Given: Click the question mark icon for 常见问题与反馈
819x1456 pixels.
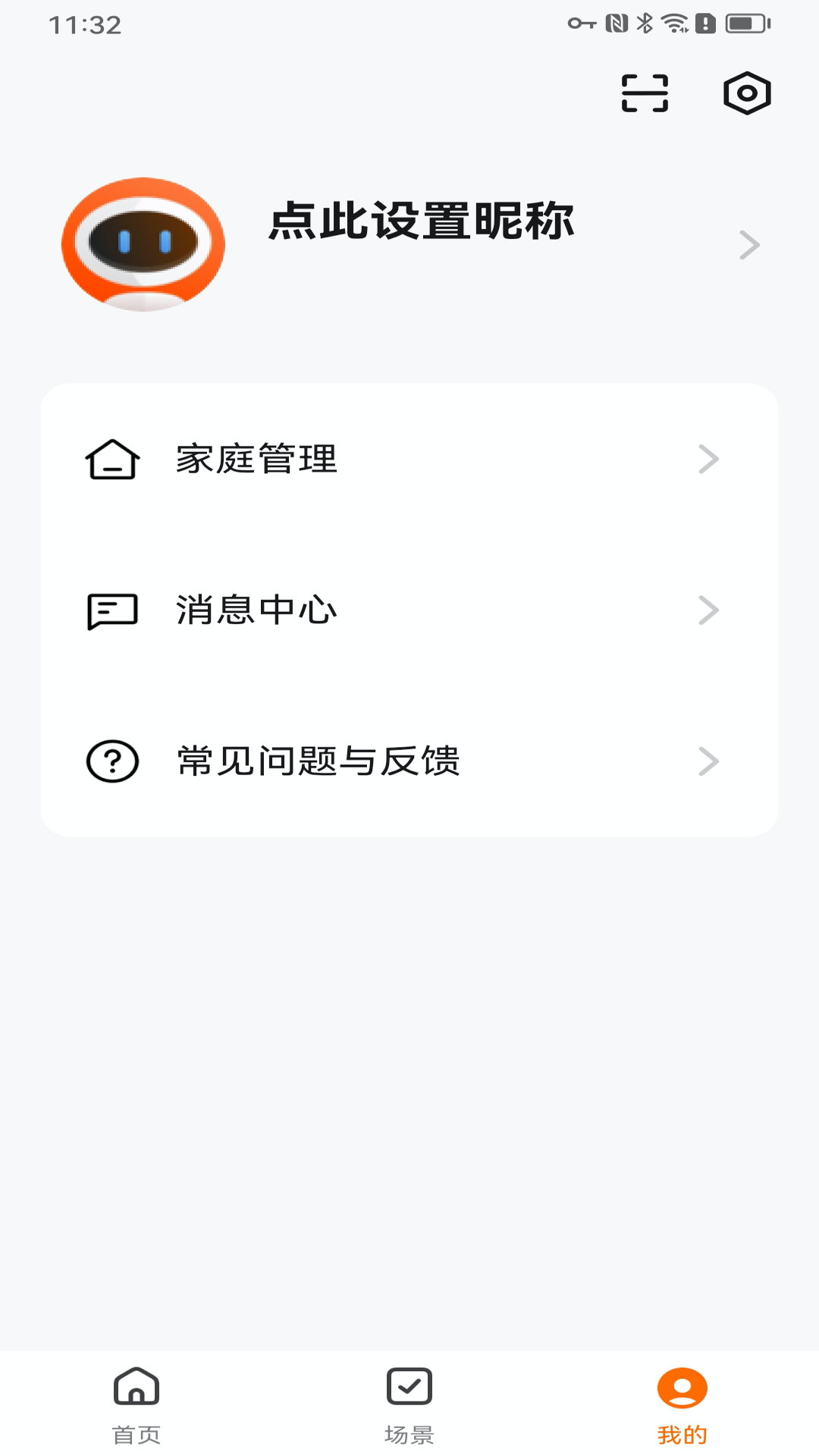Looking at the screenshot, I should point(112,761).
